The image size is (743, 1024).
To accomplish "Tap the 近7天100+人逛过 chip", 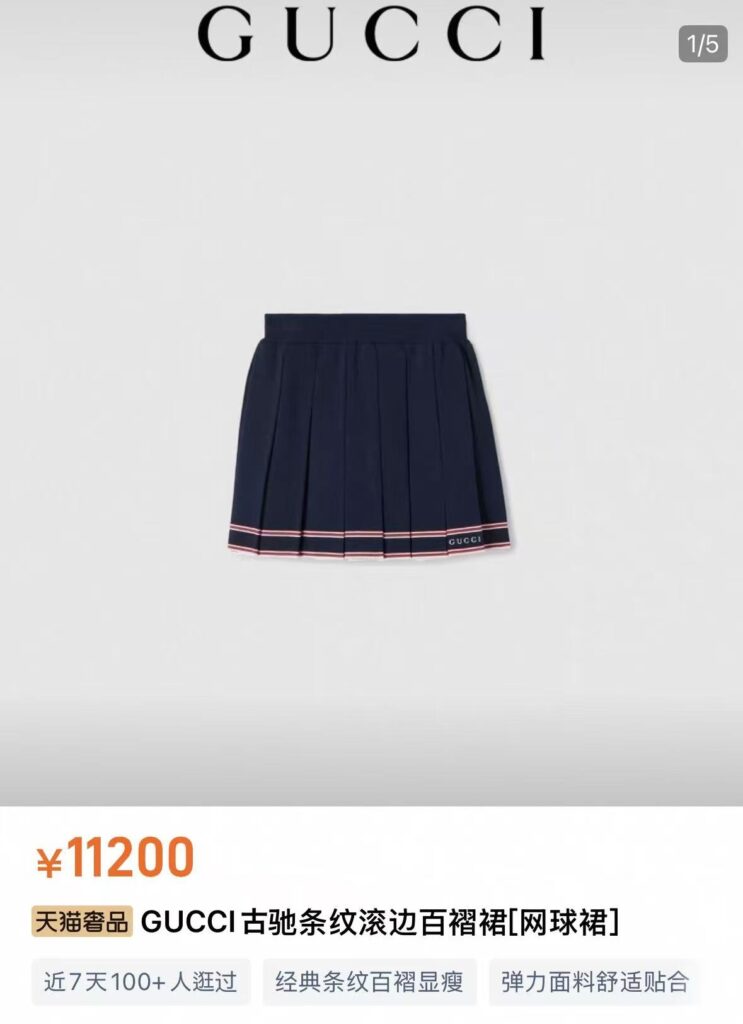I will 140,982.
